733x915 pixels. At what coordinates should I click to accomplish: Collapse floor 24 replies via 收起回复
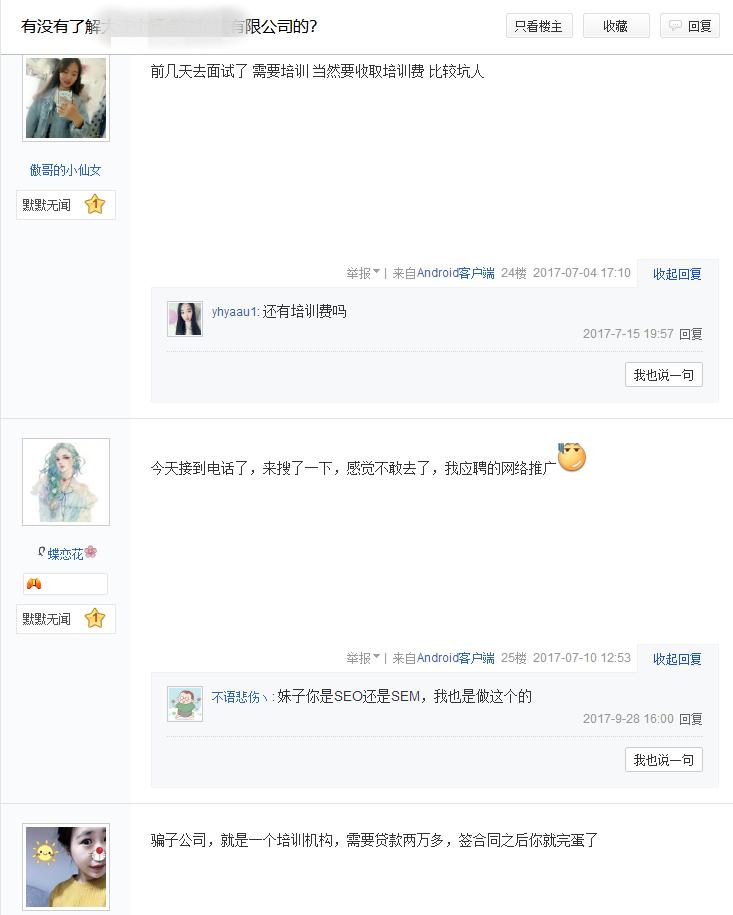point(677,273)
